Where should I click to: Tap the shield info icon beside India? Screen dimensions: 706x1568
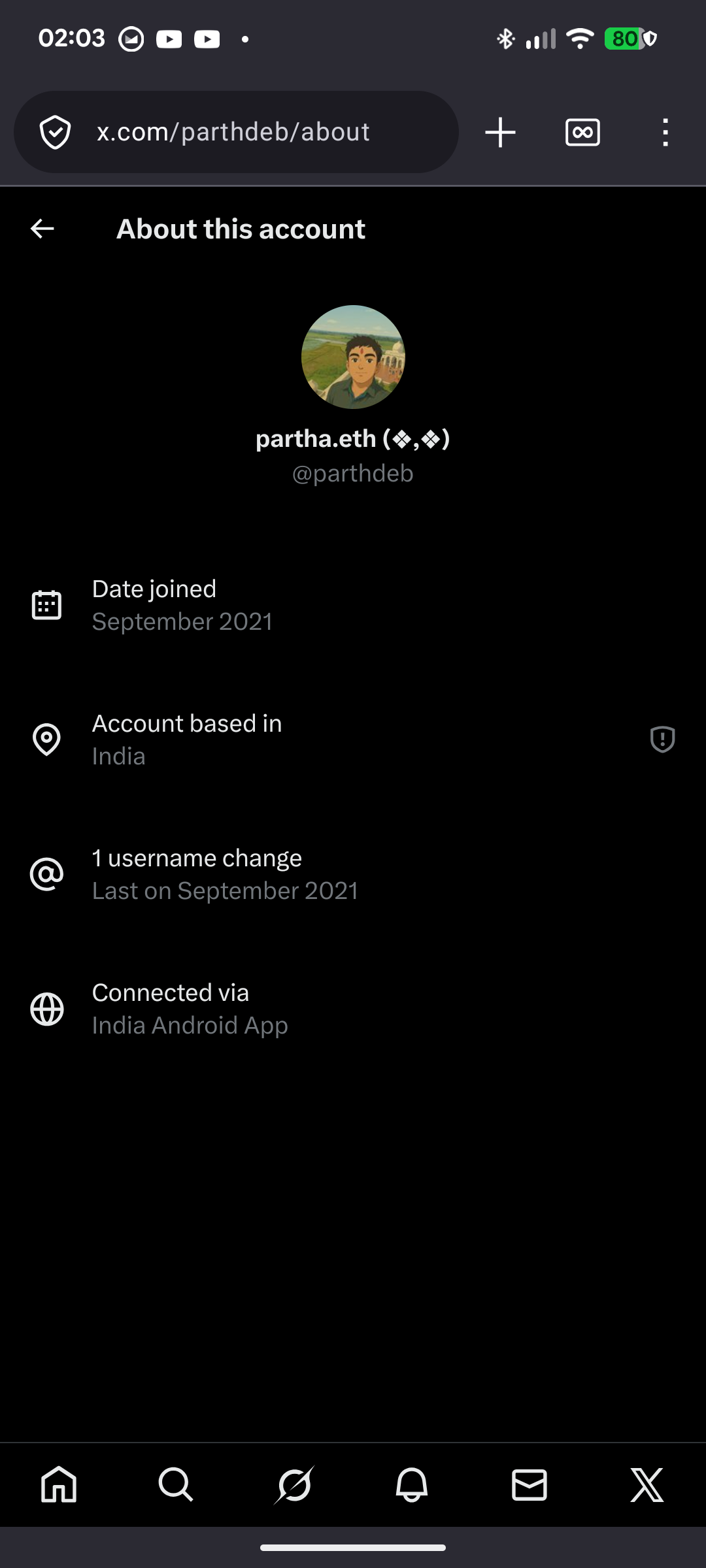(x=662, y=740)
